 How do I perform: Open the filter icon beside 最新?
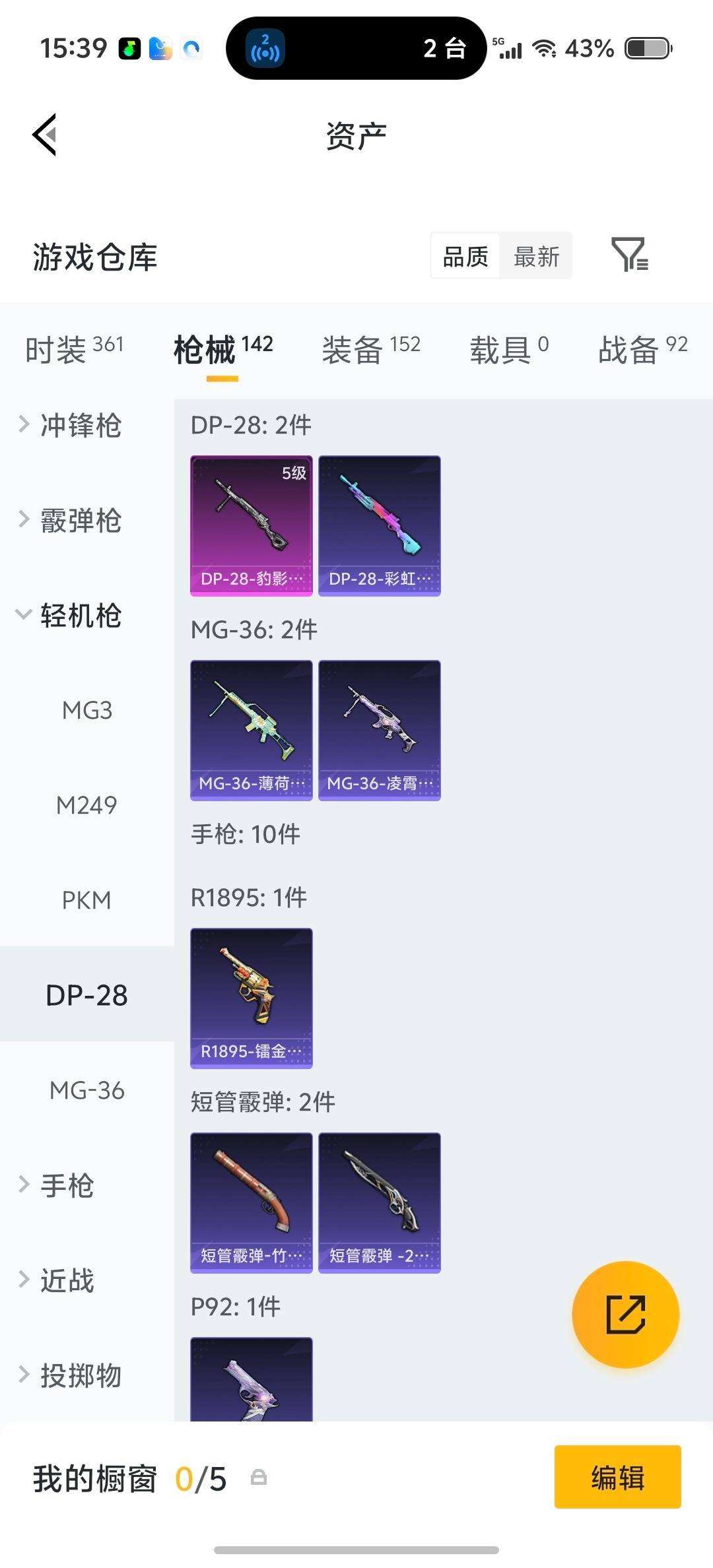[629, 255]
